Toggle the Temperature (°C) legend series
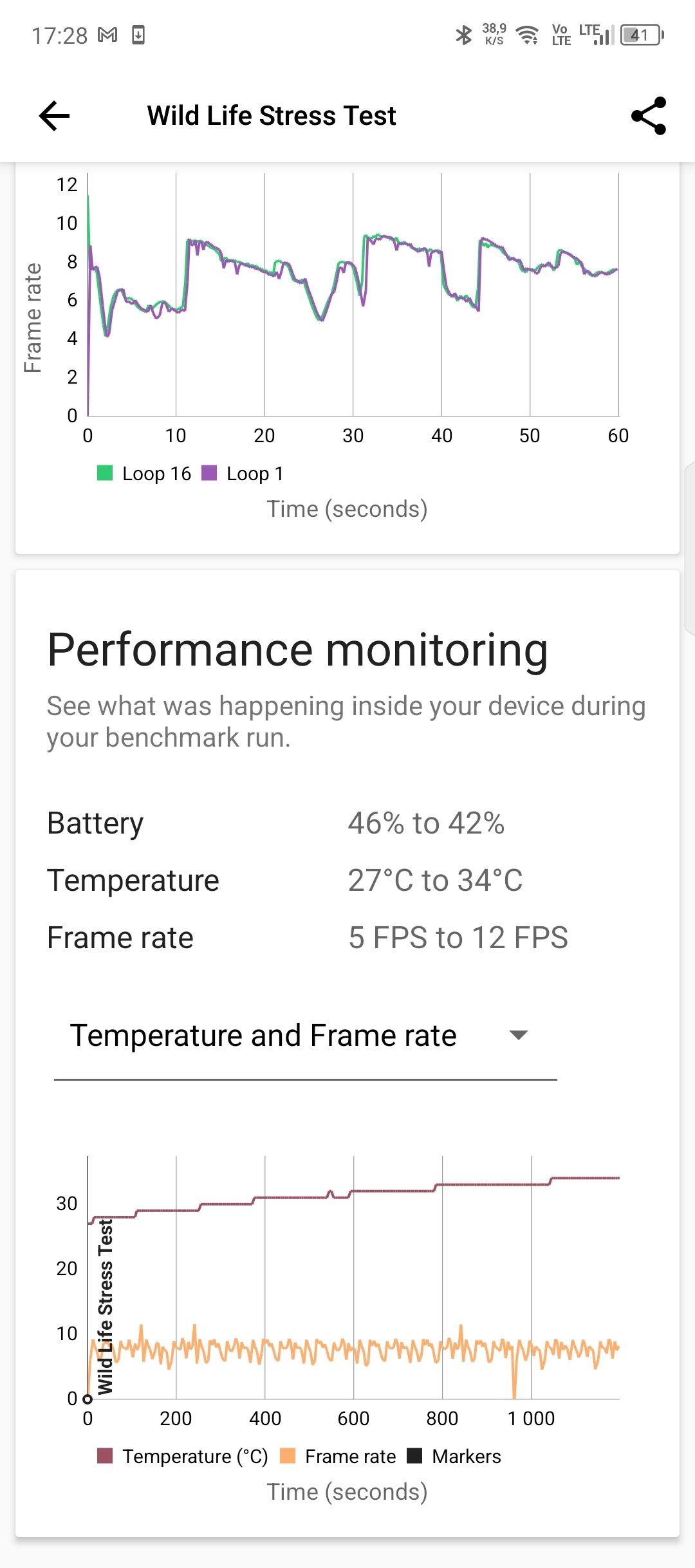Viewport: 695px width, 1568px height. tap(183, 1457)
